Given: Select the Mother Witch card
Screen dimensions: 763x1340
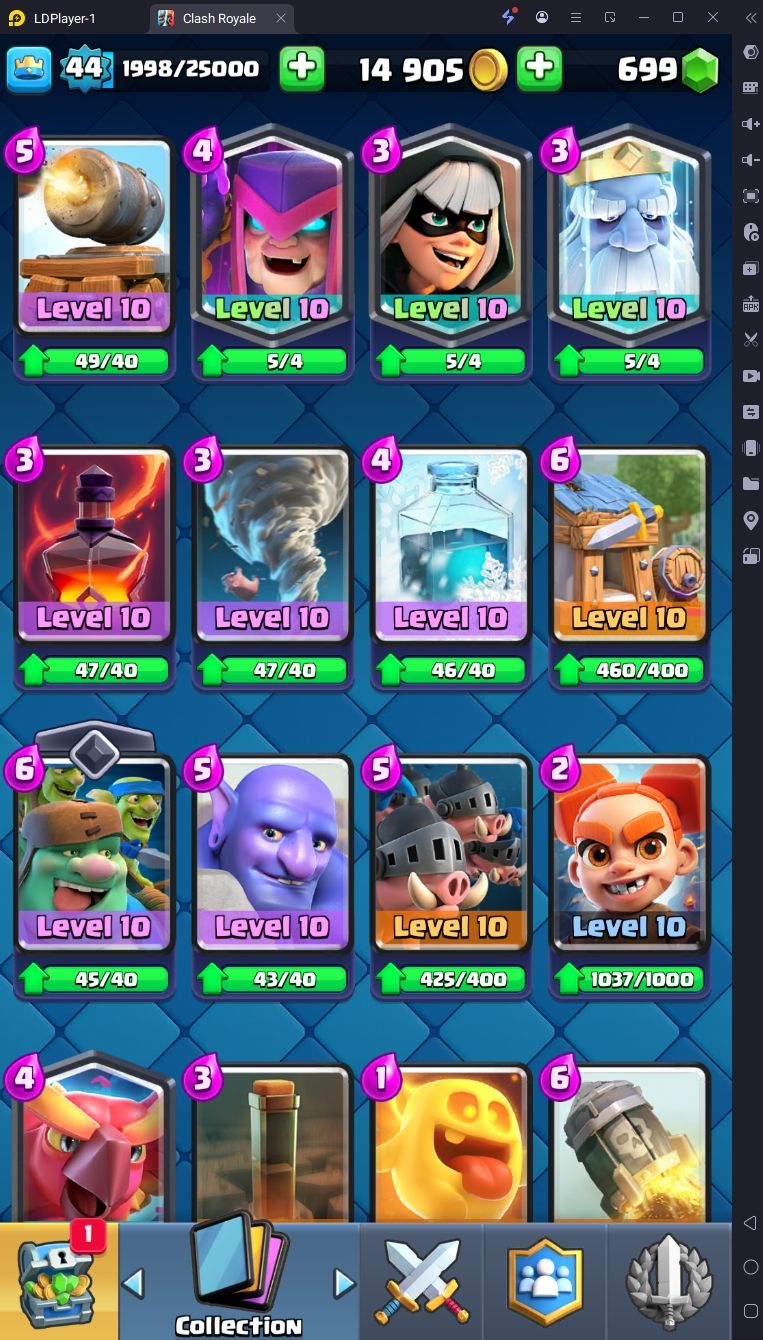Looking at the screenshot, I should coord(272,256).
